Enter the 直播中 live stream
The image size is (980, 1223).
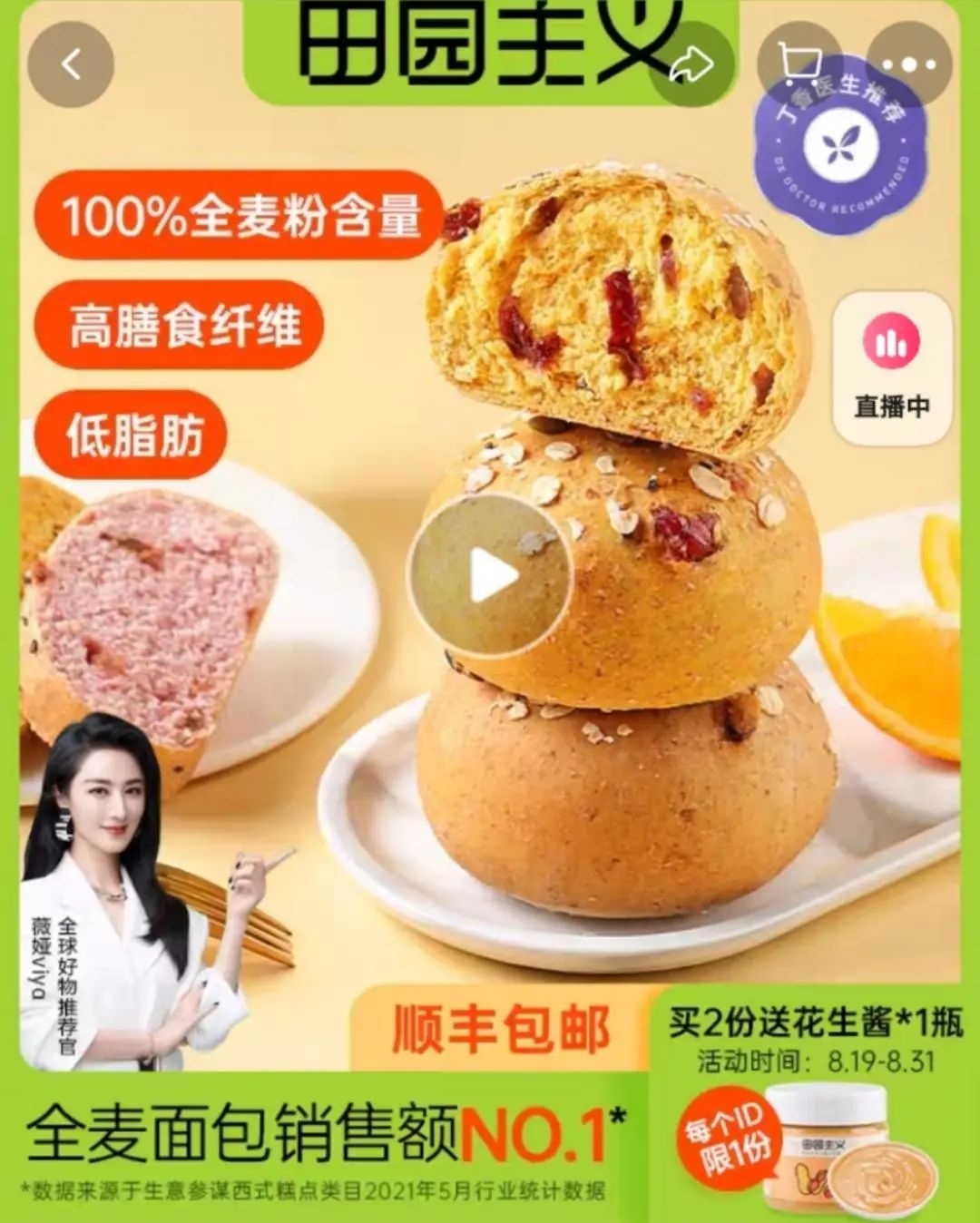(x=891, y=367)
